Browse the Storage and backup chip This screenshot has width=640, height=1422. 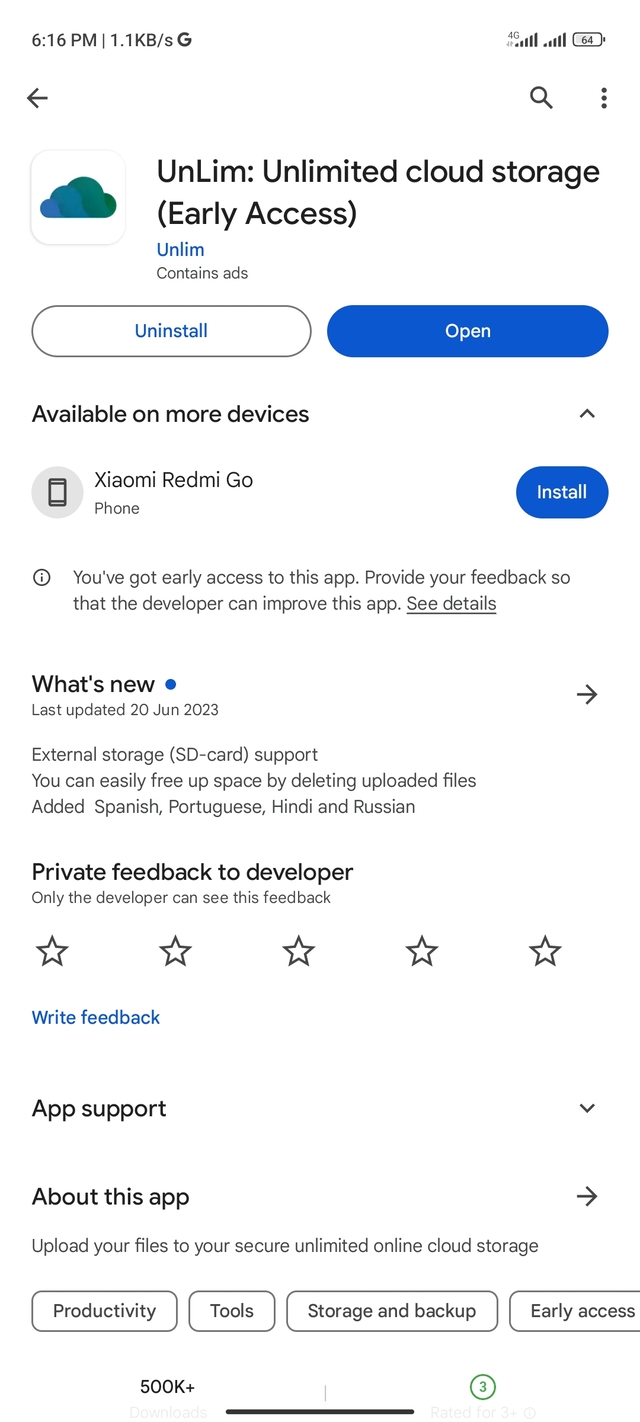(x=392, y=1311)
